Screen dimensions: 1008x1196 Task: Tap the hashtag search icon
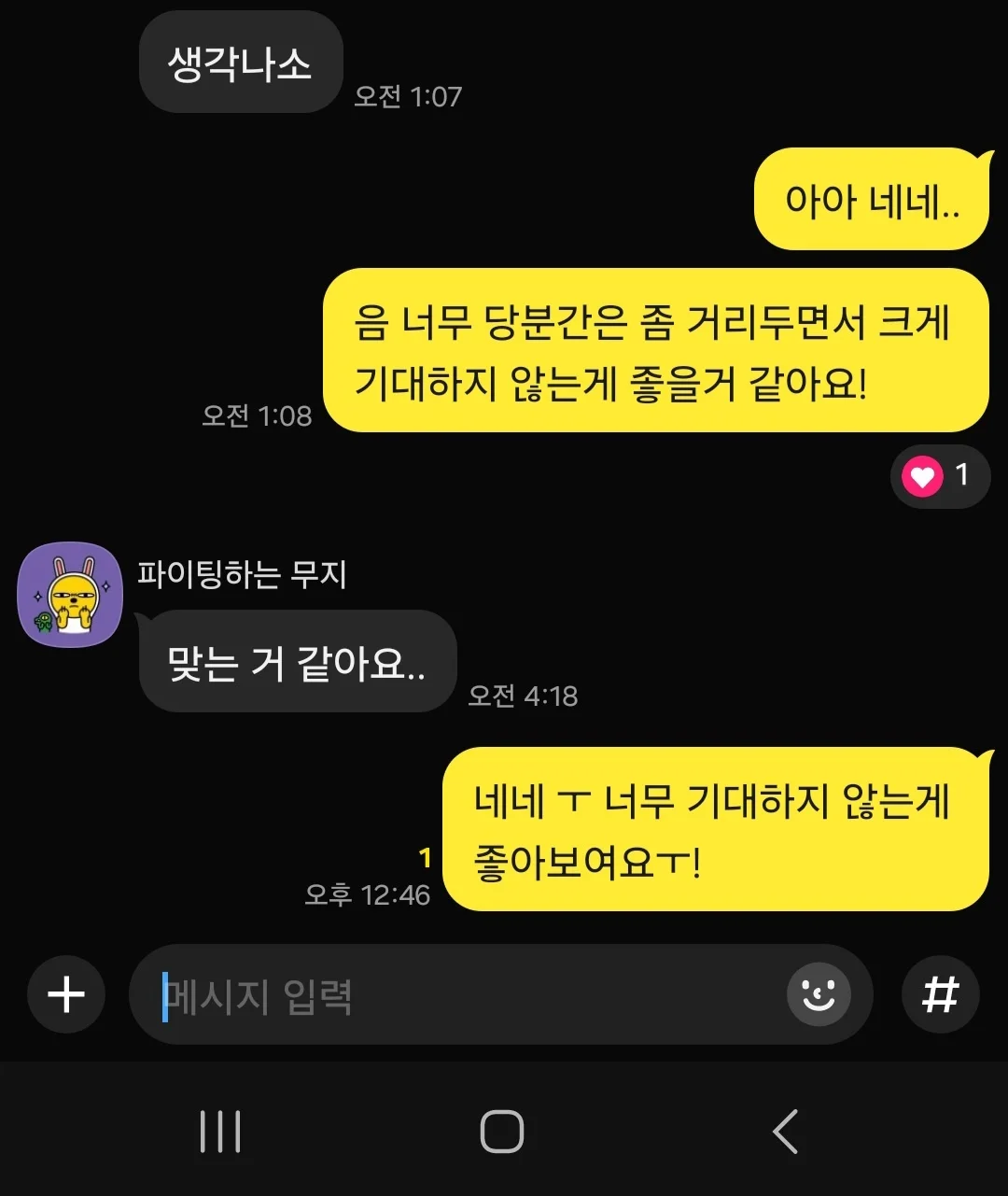click(x=940, y=994)
